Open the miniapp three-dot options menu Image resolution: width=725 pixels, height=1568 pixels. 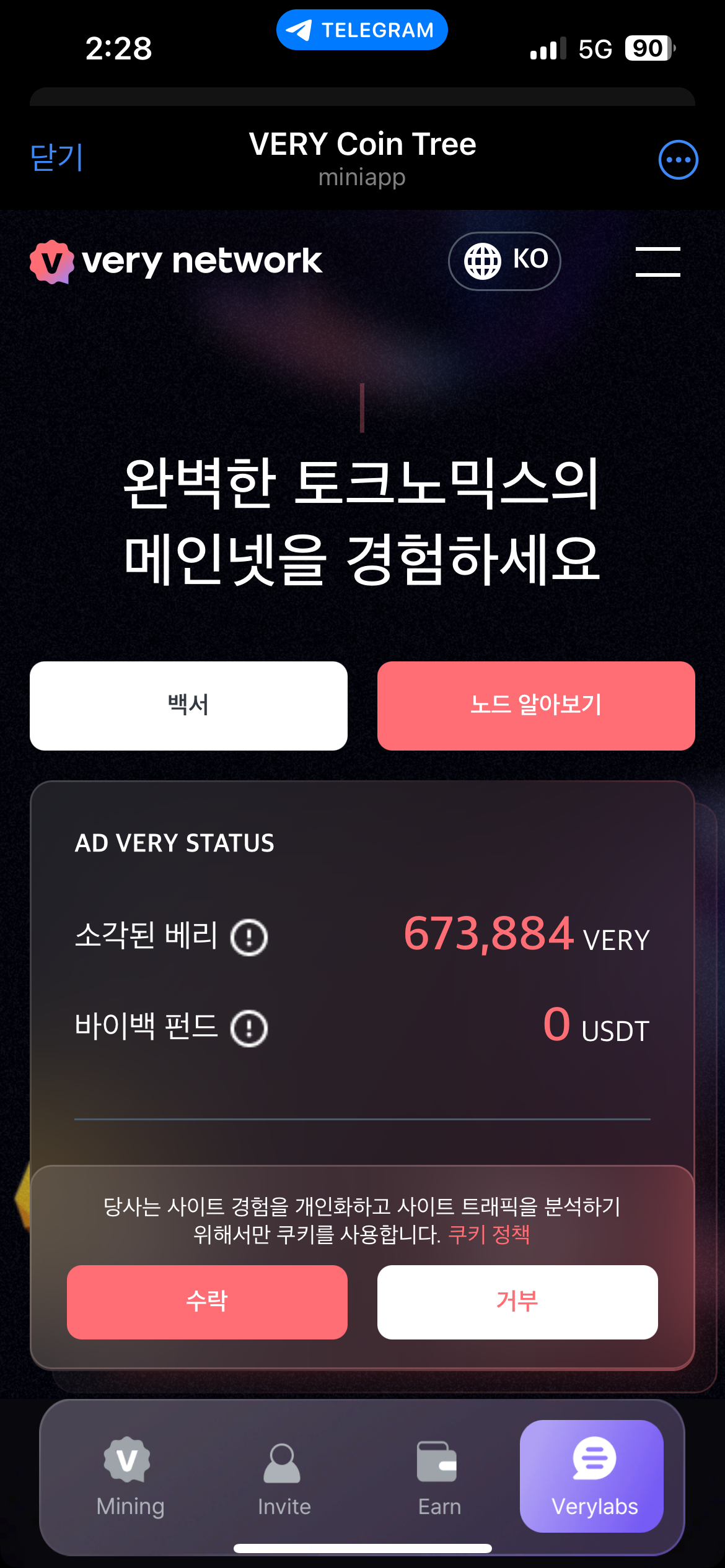(x=678, y=160)
